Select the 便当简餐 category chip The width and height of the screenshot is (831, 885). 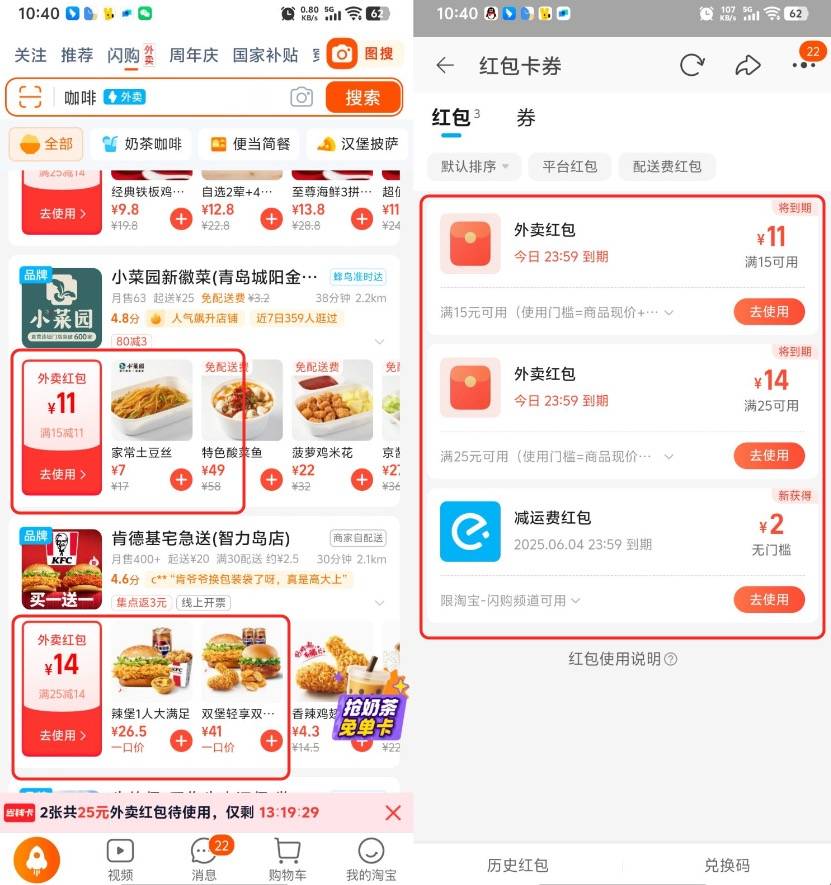tap(249, 144)
